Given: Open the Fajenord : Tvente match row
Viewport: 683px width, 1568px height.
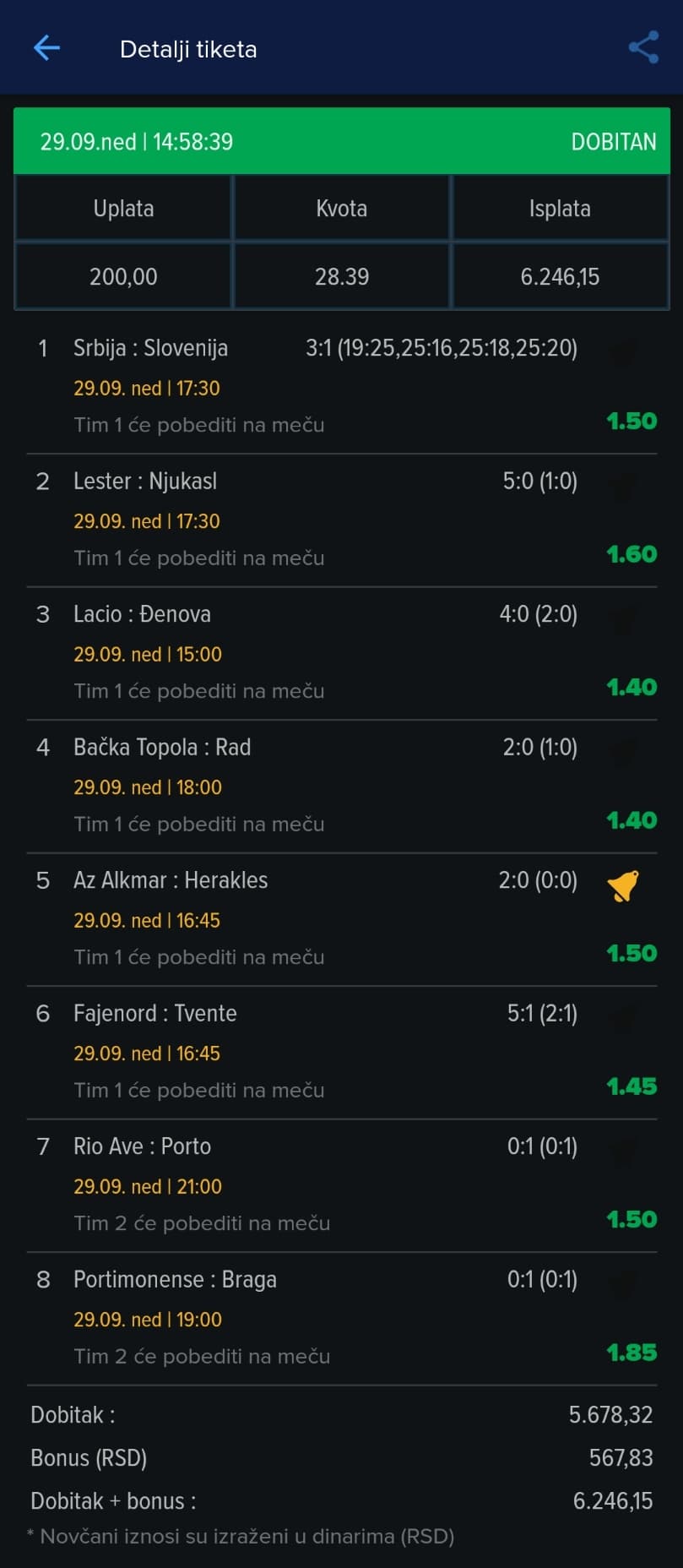Looking at the screenshot, I should (342, 1053).
